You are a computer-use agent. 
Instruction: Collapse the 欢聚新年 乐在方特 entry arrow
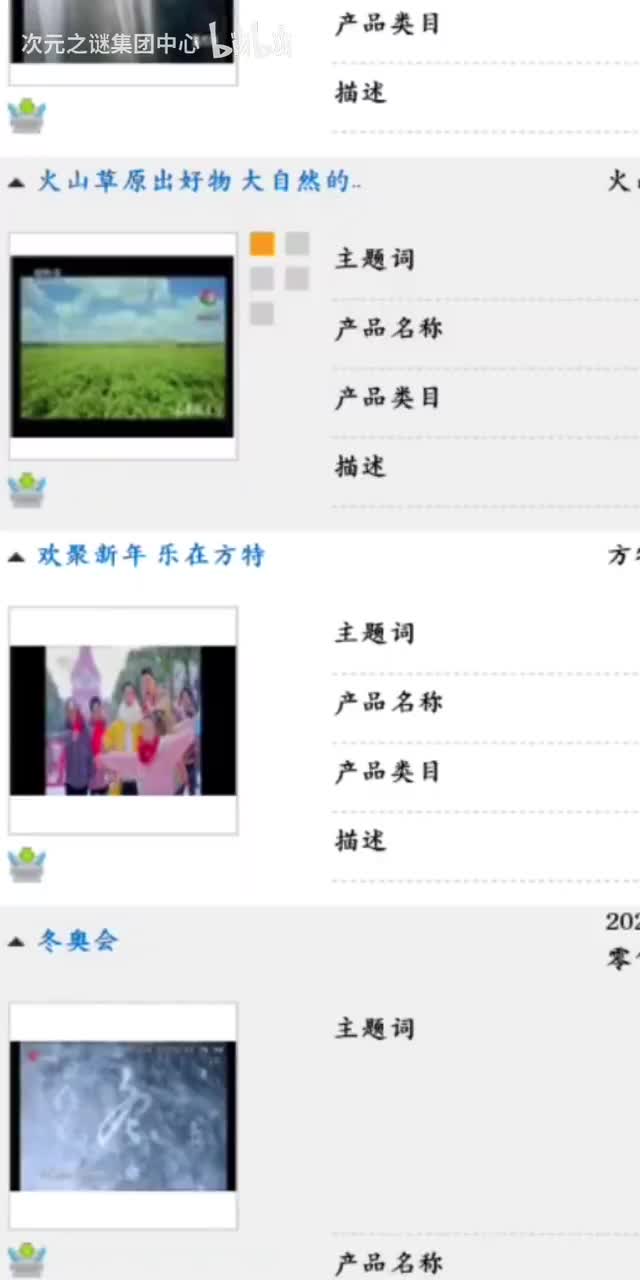(x=16, y=557)
